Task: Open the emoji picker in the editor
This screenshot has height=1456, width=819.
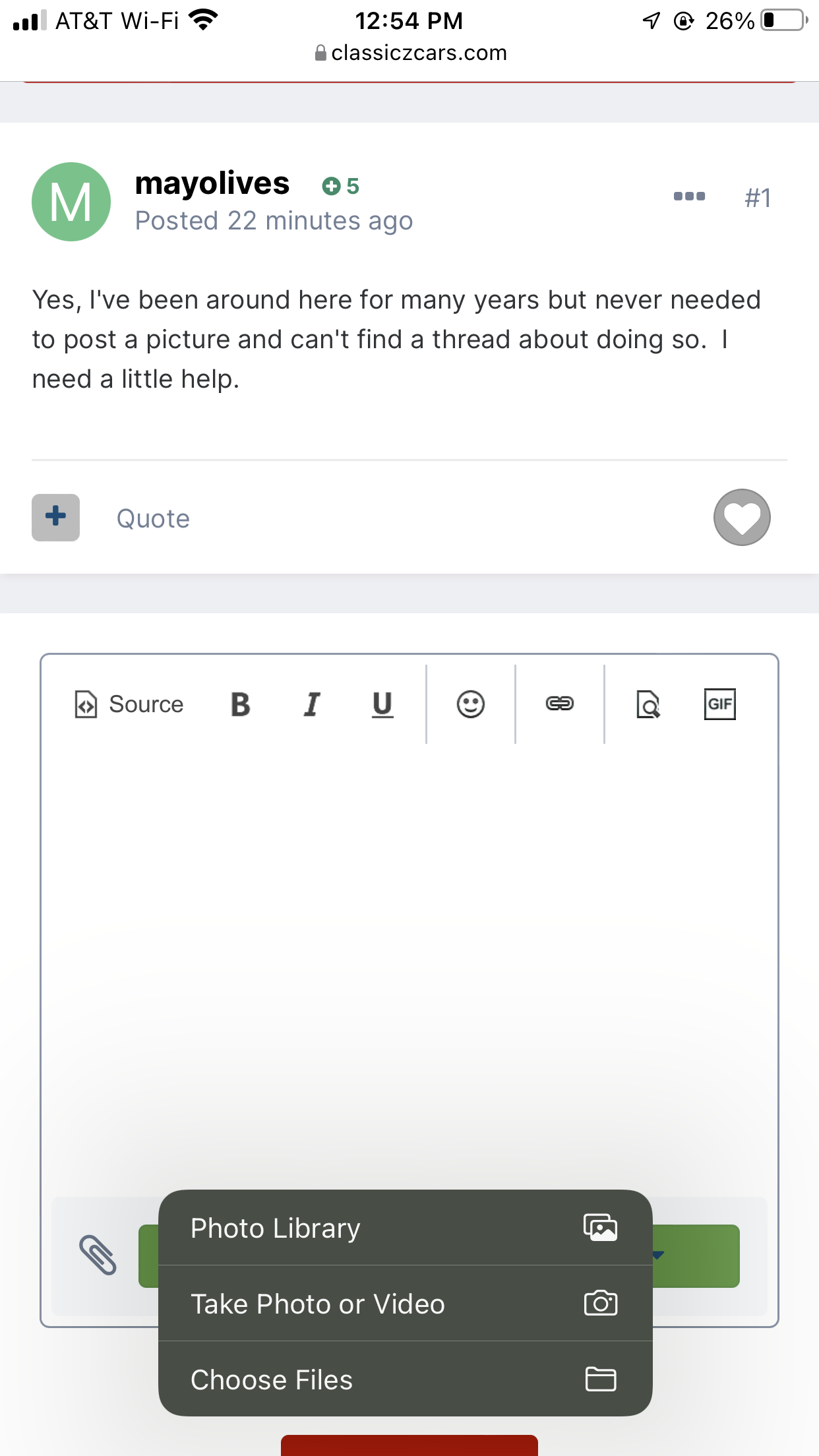Action: (471, 704)
